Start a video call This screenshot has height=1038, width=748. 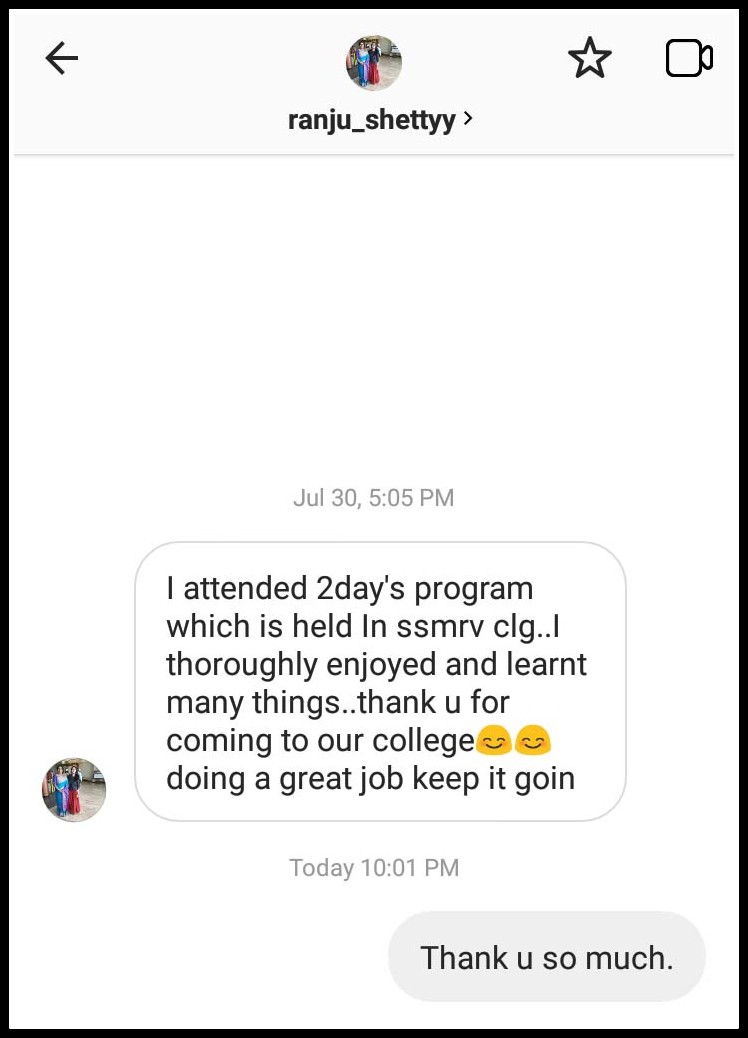[x=689, y=59]
